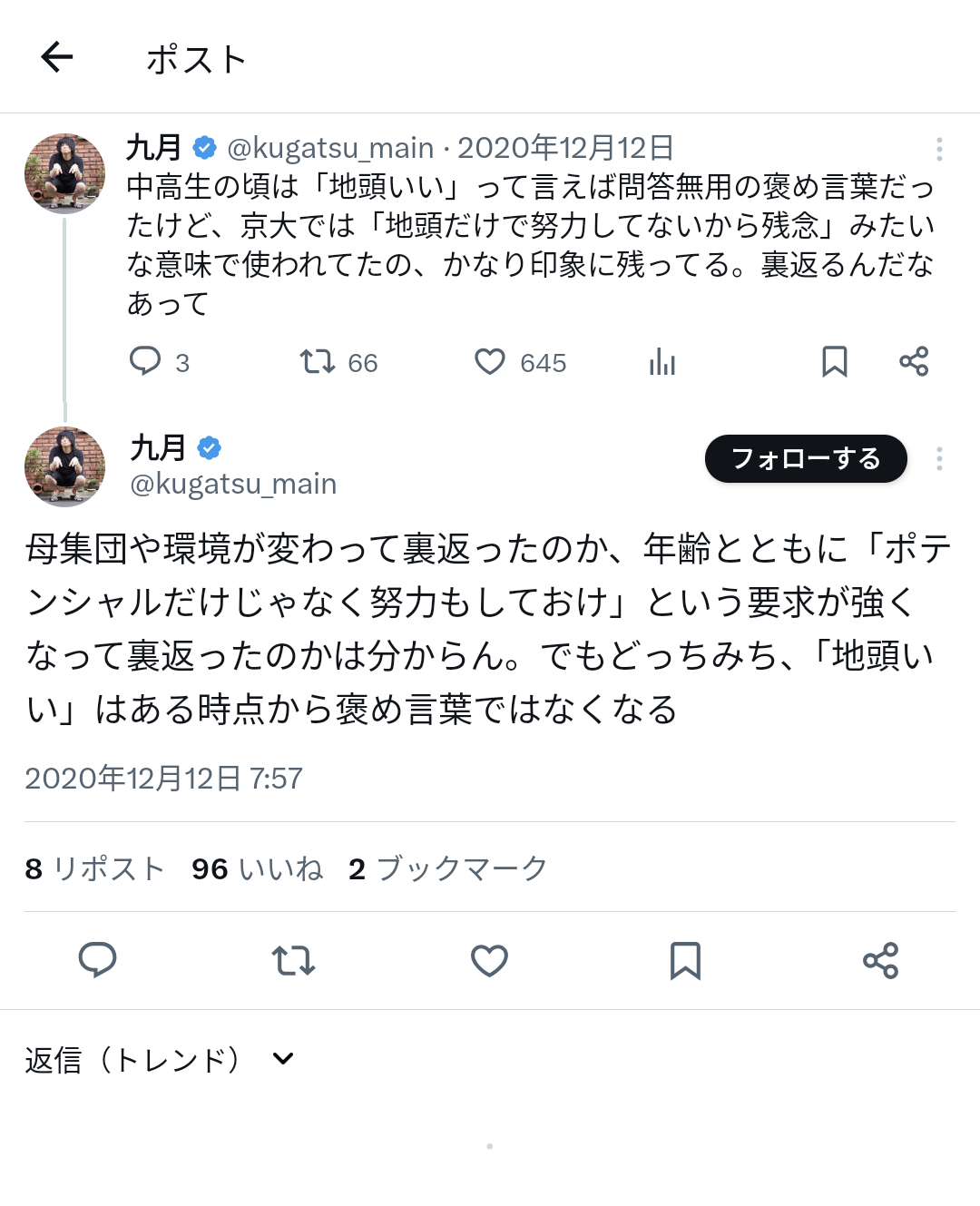This screenshot has height=1206, width=980.
Task: Expand the 返信（トレンド）sort dropdown
Action: (x=283, y=1058)
